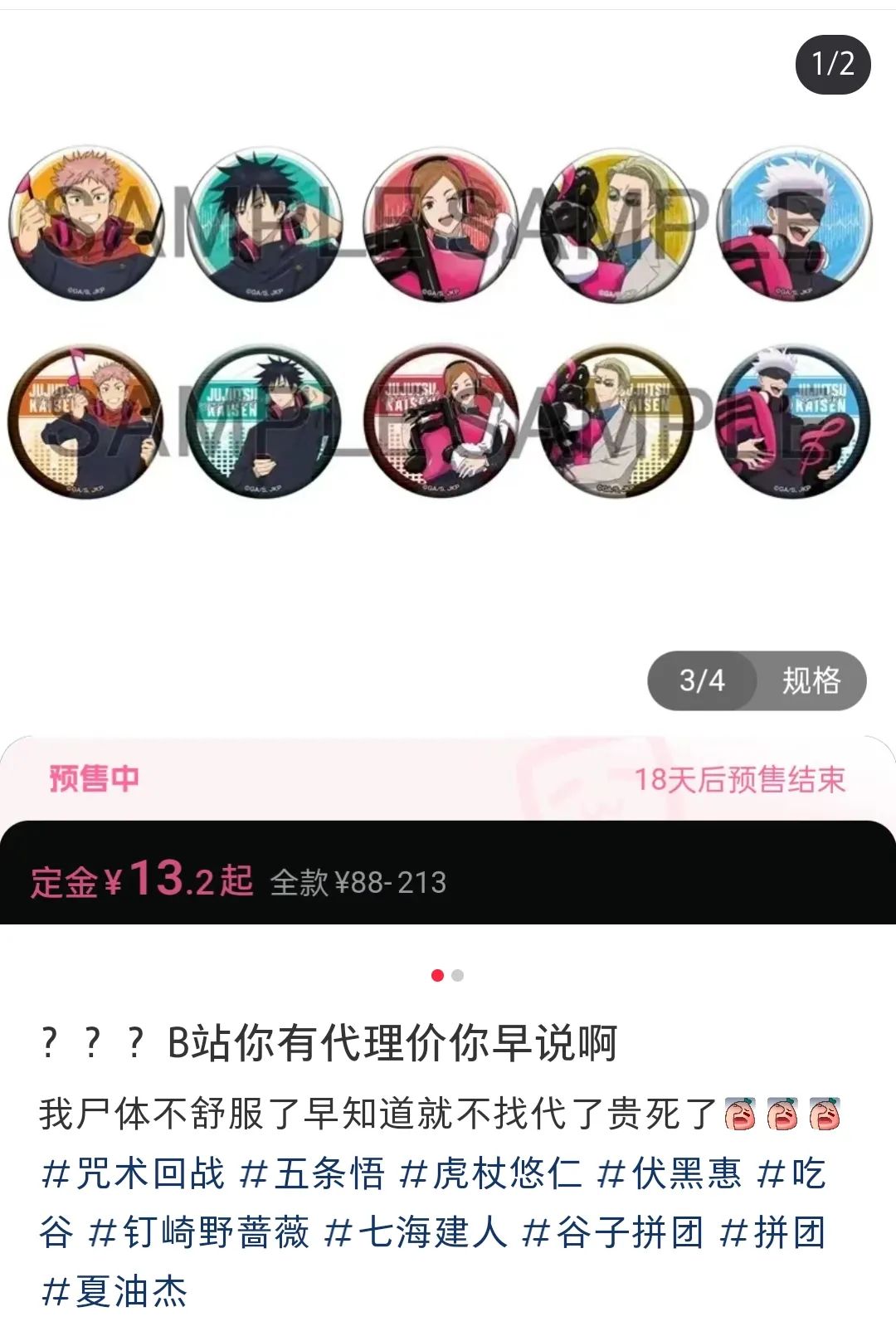Screen dimensions: 896x1341
Task: Open the #夏油杰 hashtag
Action: (x=114, y=1291)
